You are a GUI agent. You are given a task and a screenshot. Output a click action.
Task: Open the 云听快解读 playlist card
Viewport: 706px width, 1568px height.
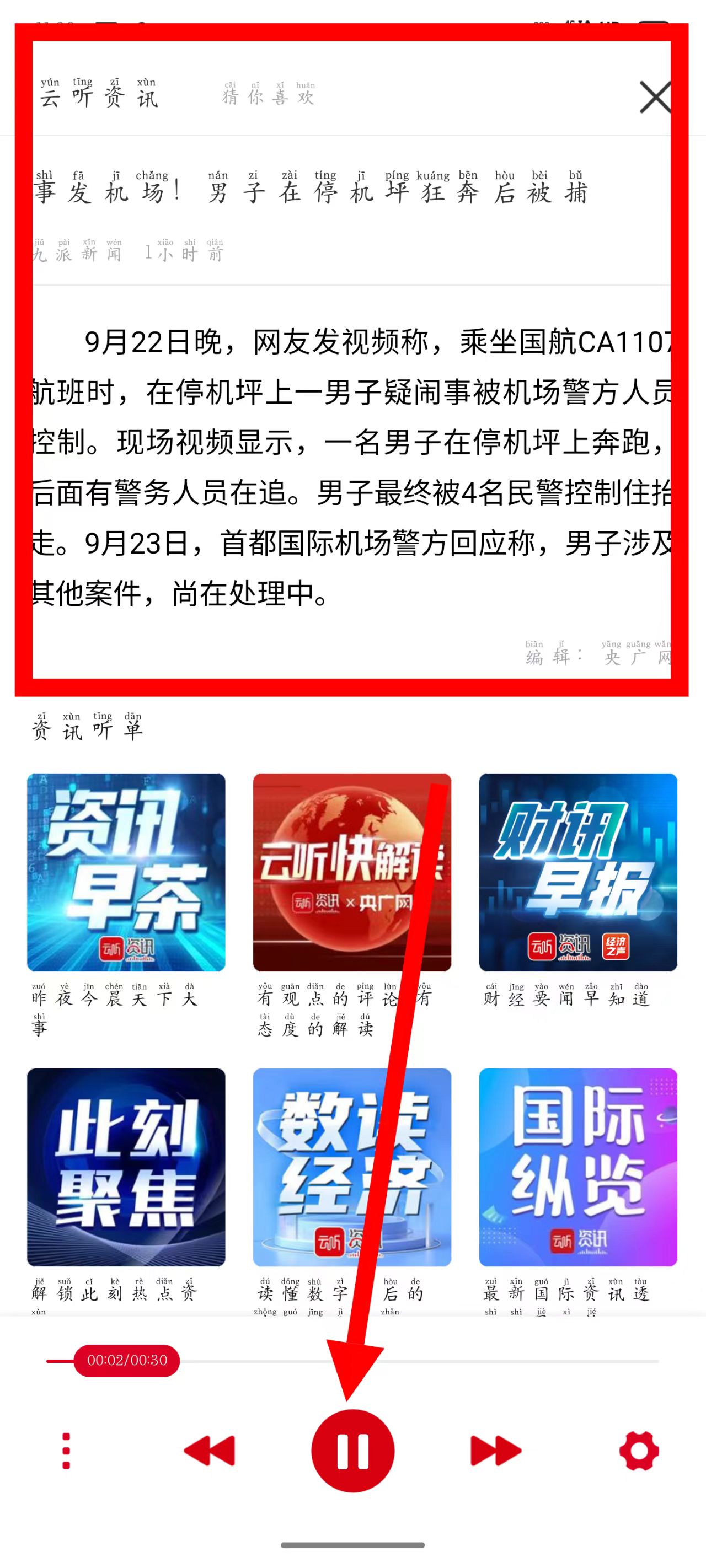pyautogui.click(x=351, y=872)
